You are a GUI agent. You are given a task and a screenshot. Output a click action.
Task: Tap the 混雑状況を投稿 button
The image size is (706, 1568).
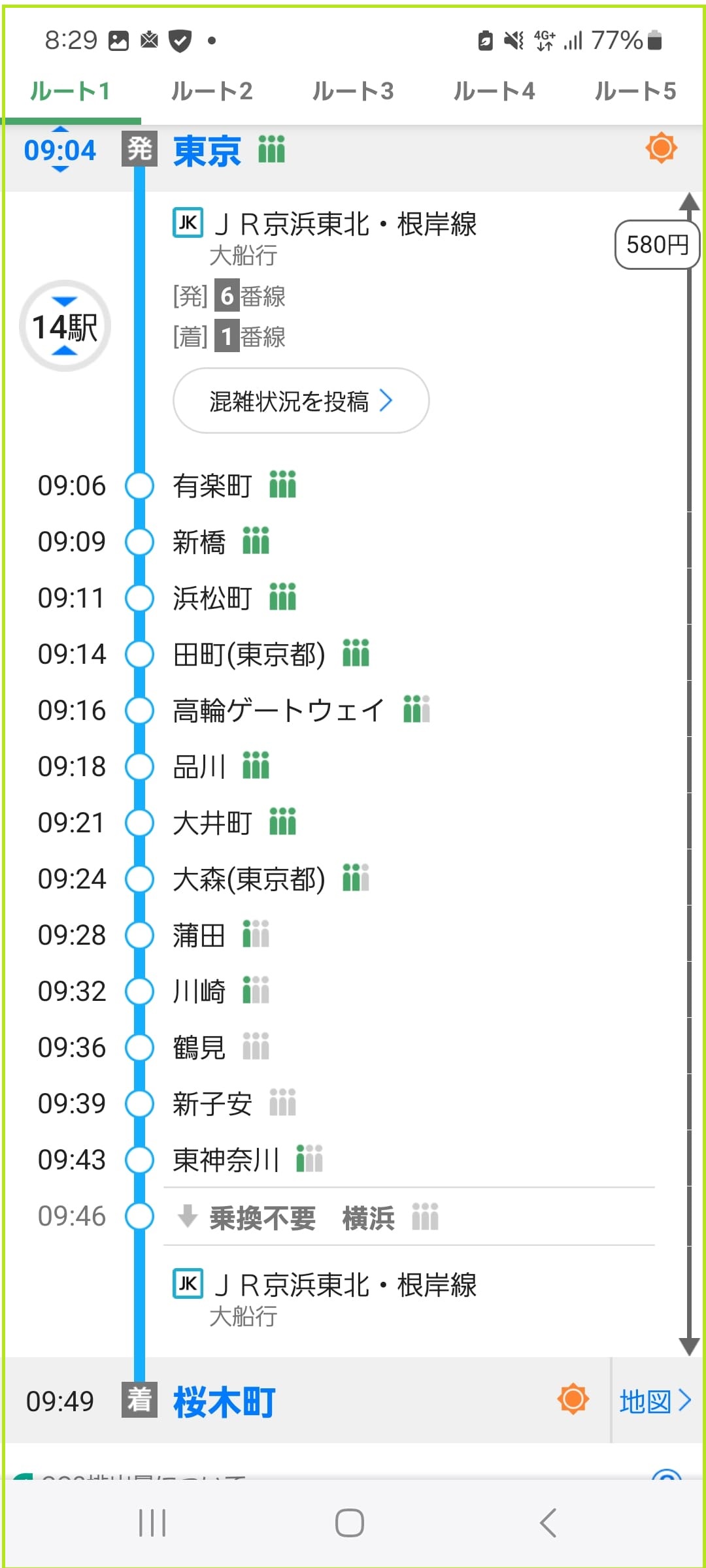[x=301, y=400]
